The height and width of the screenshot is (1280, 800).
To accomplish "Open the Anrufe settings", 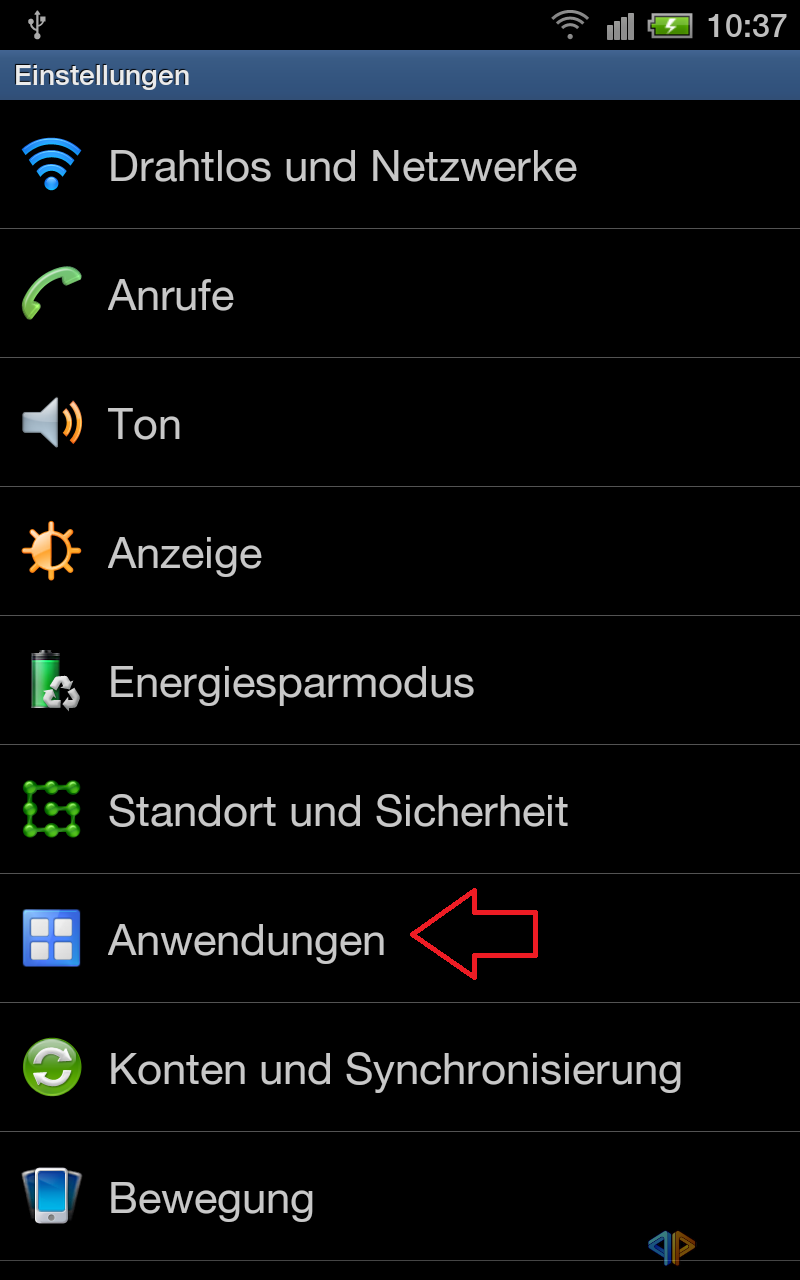I will (400, 294).
